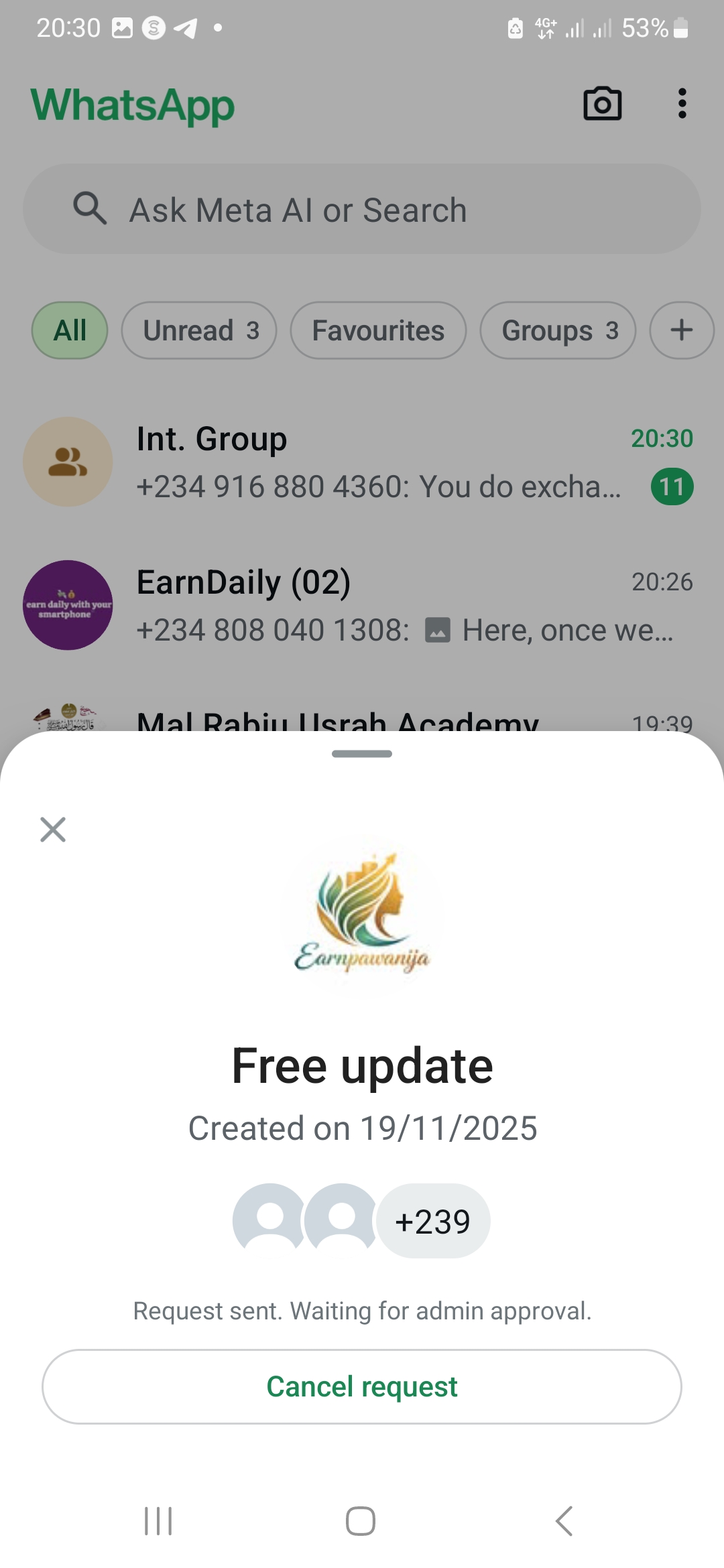Tap the Ask Meta AI or Search field
The height and width of the screenshot is (1568, 724).
(x=362, y=210)
